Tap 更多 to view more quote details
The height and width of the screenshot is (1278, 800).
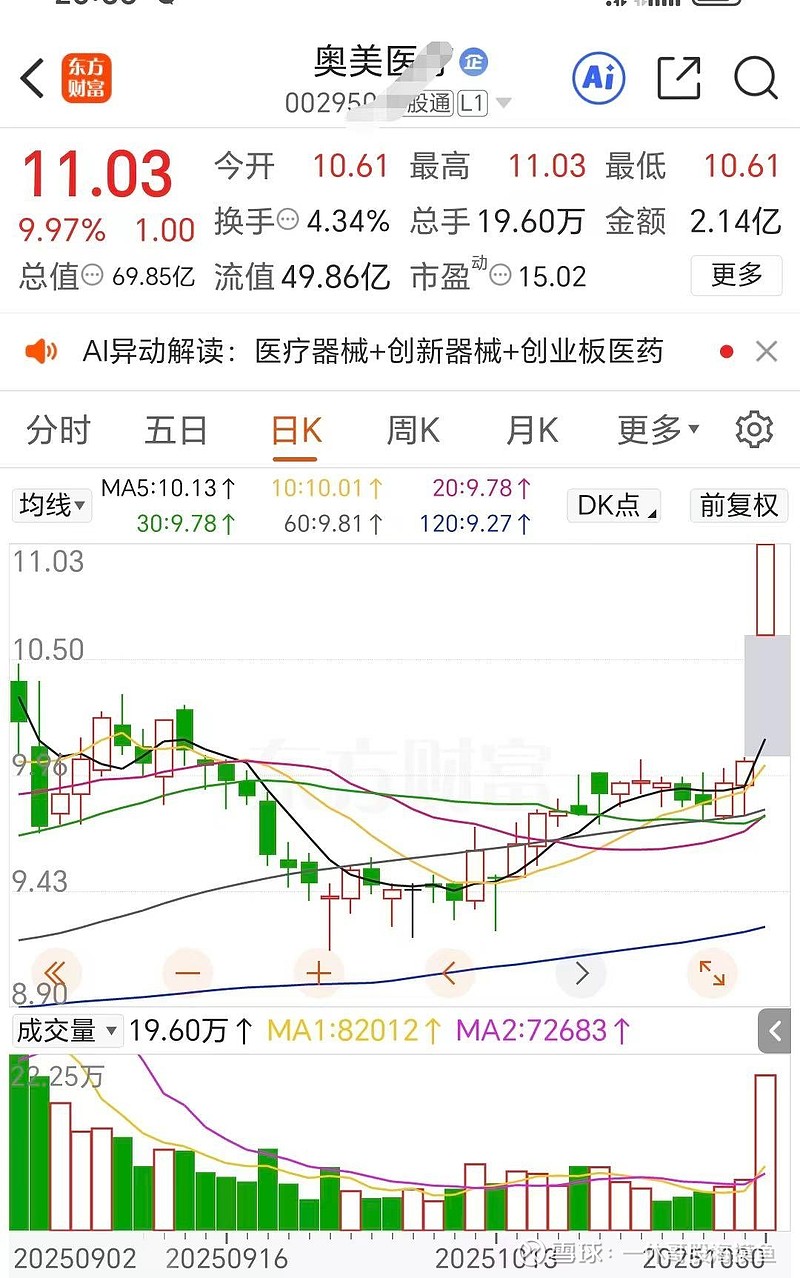tap(736, 276)
